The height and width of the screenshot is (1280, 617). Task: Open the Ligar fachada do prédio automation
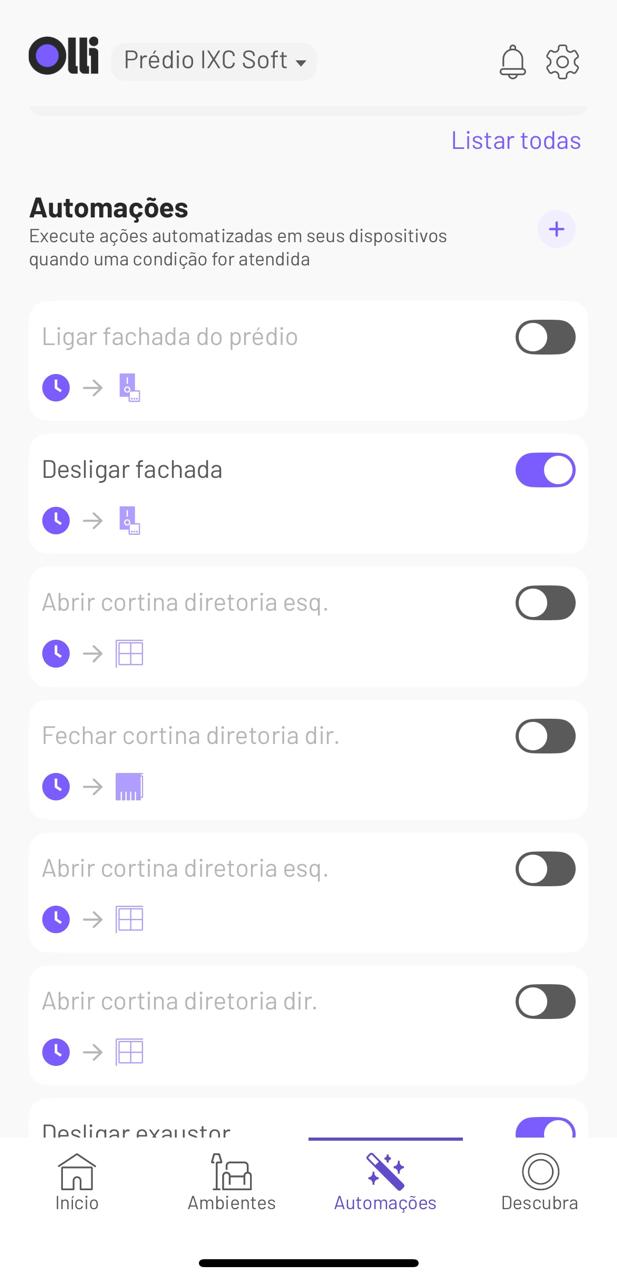308,361
